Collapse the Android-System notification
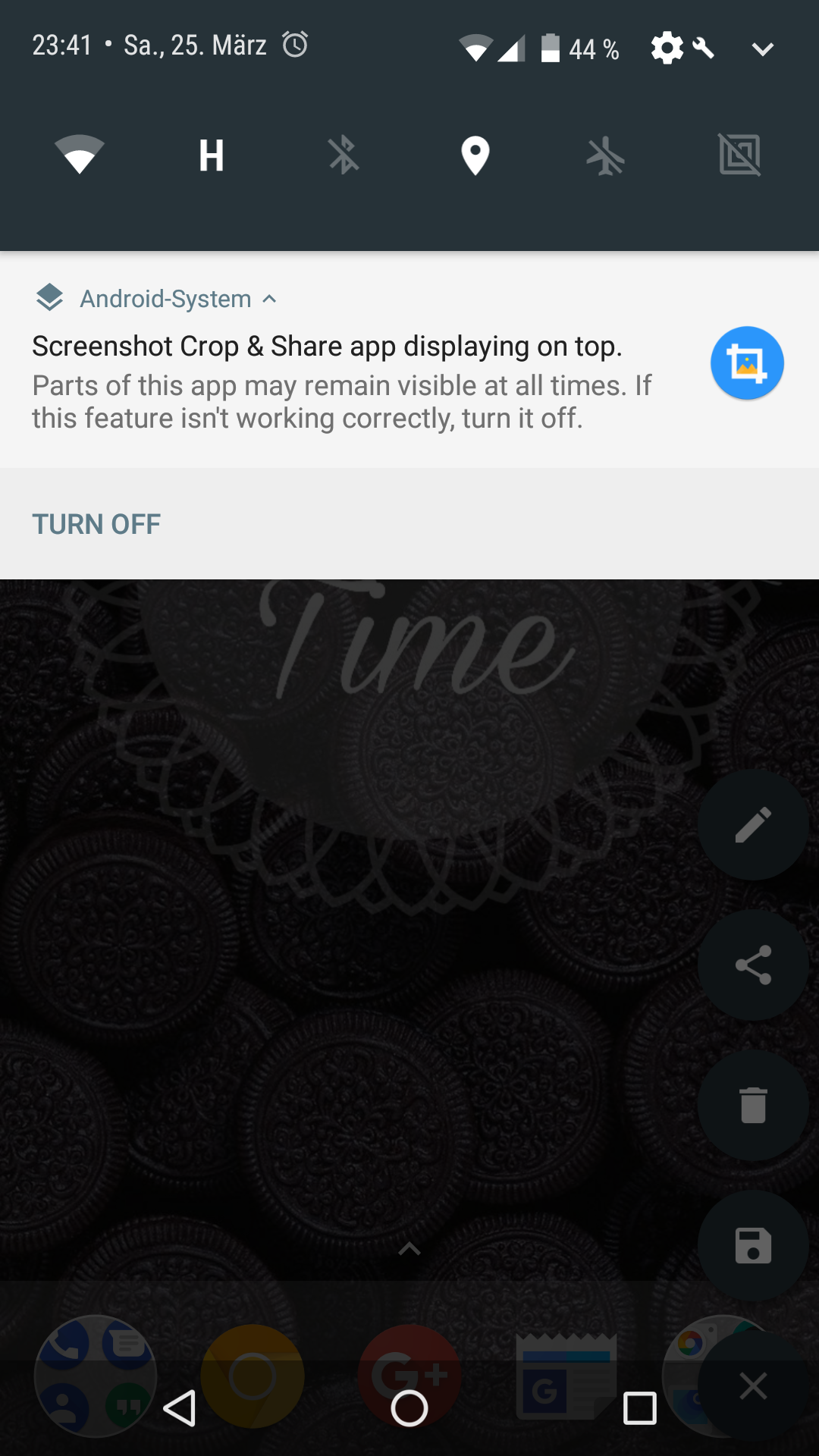 (x=269, y=299)
